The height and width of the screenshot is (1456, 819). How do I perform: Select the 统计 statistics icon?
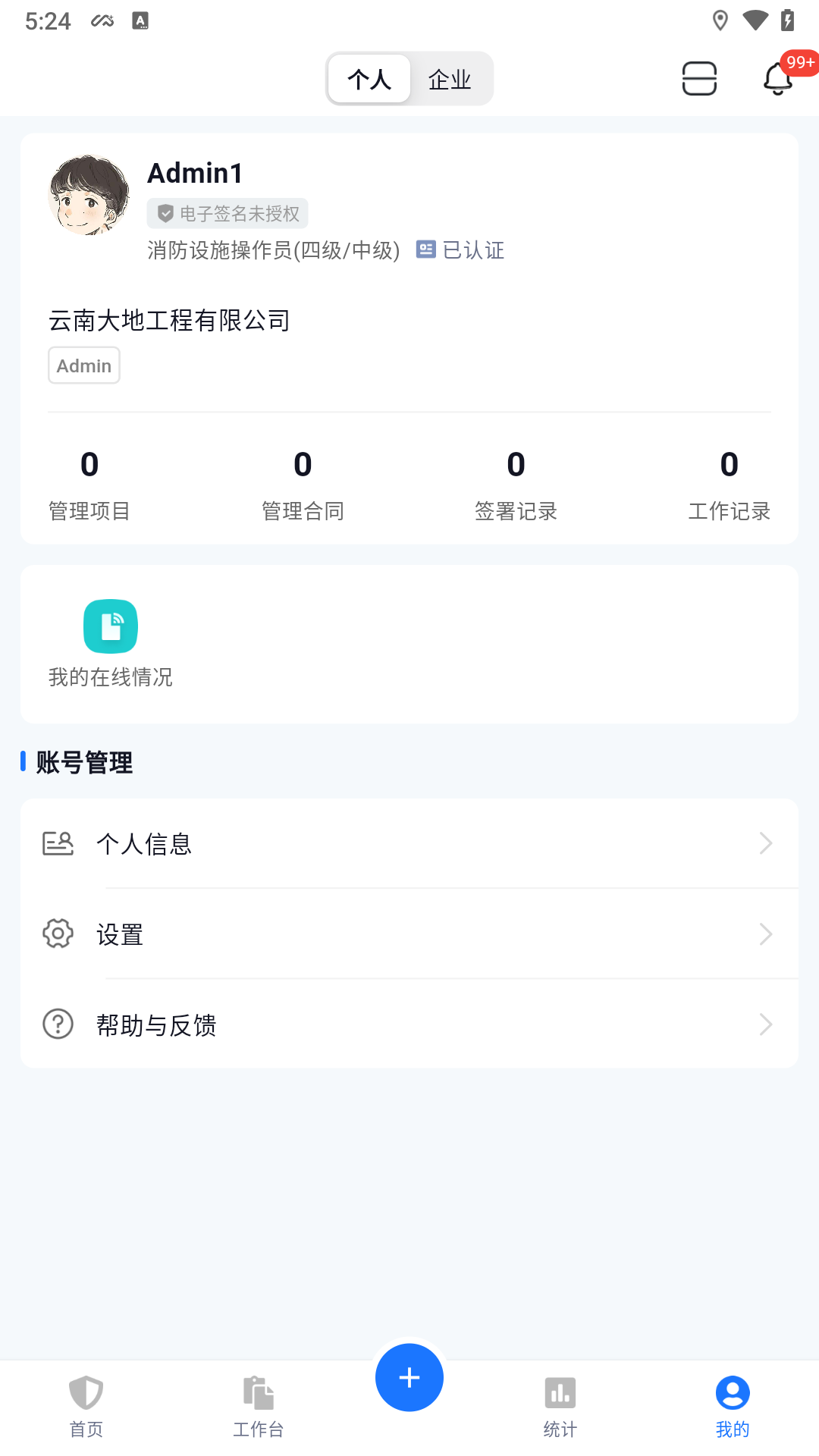coord(560,1394)
